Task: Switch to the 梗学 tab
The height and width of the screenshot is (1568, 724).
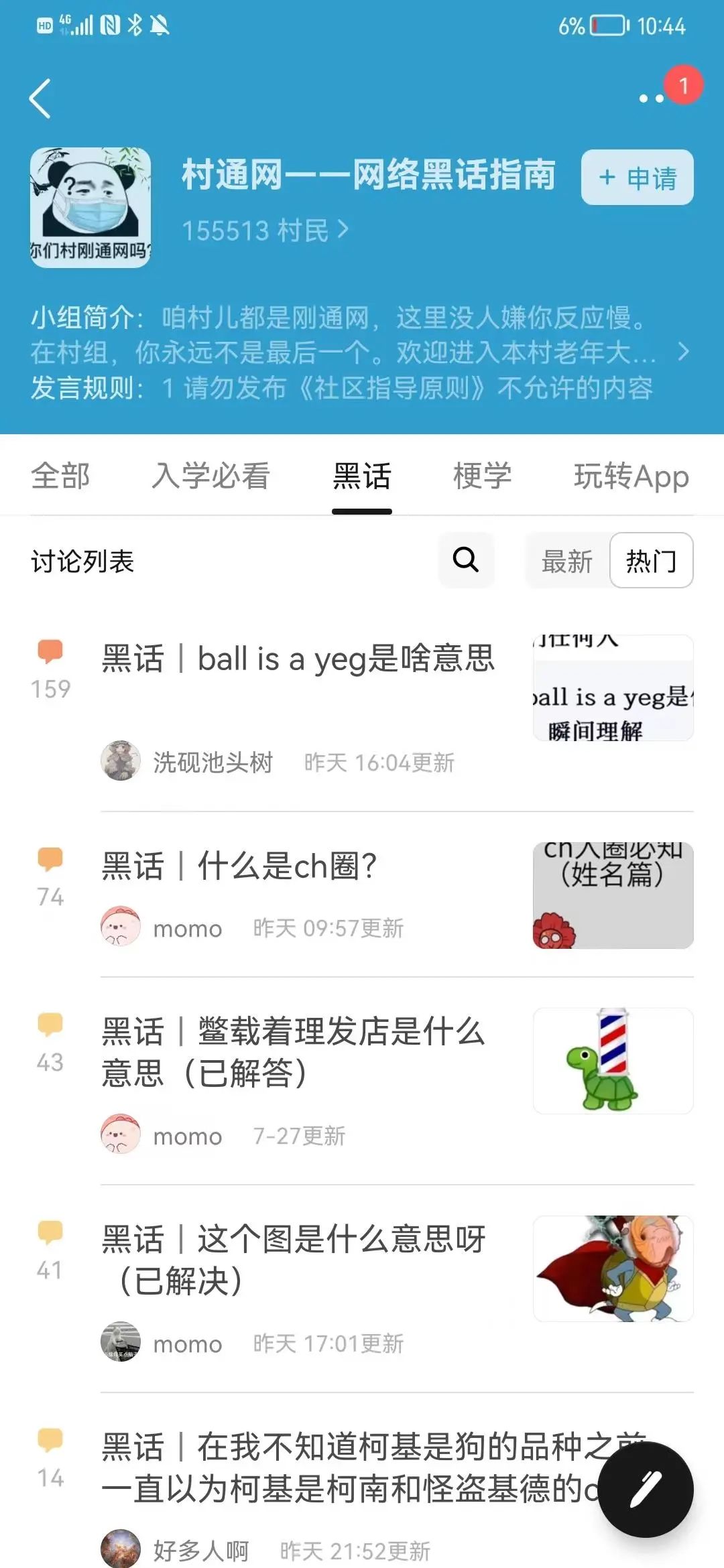Action: coord(483,476)
